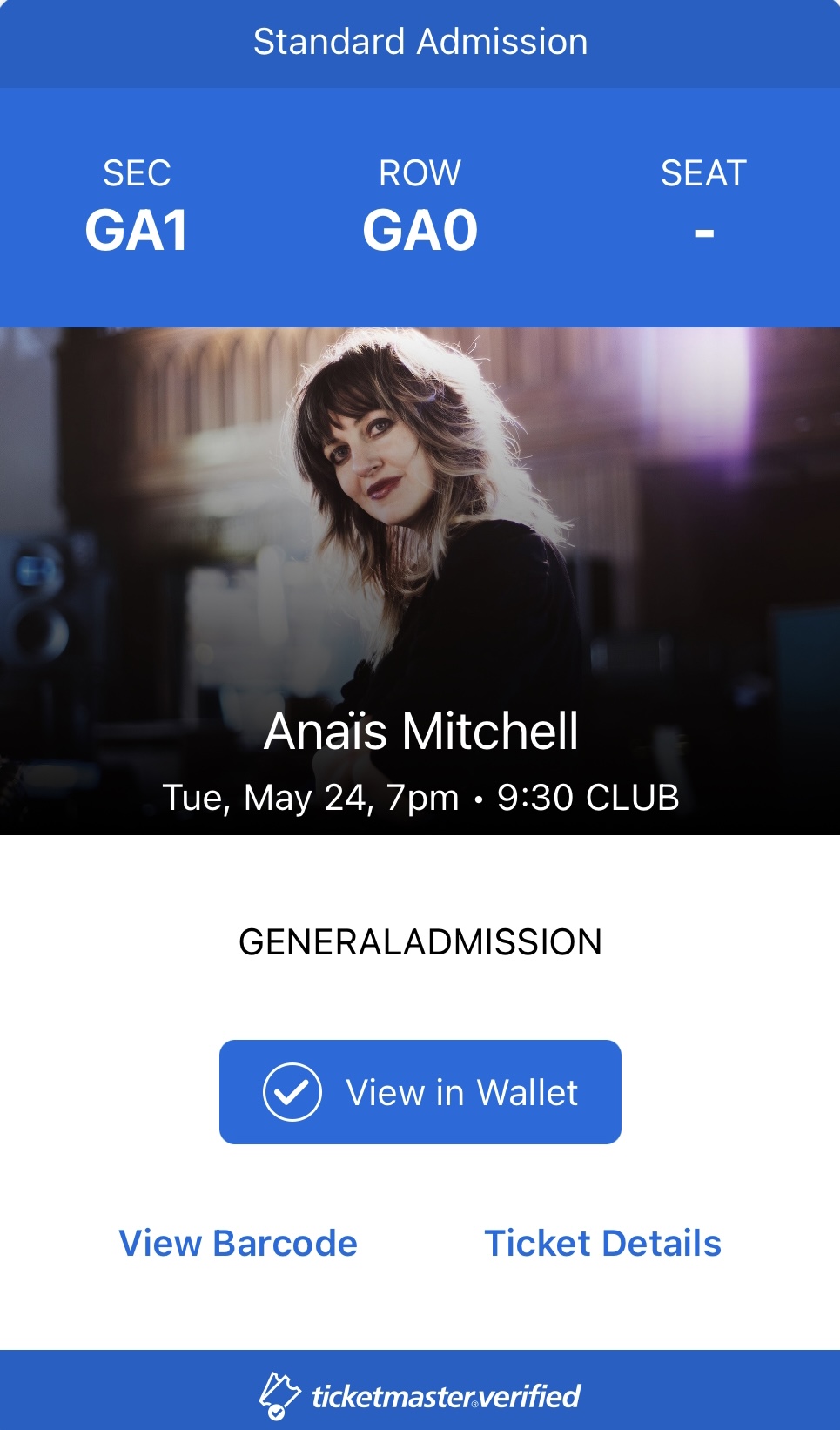This screenshot has width=840, height=1430.
Task: Open View Barcode
Action: (238, 1243)
